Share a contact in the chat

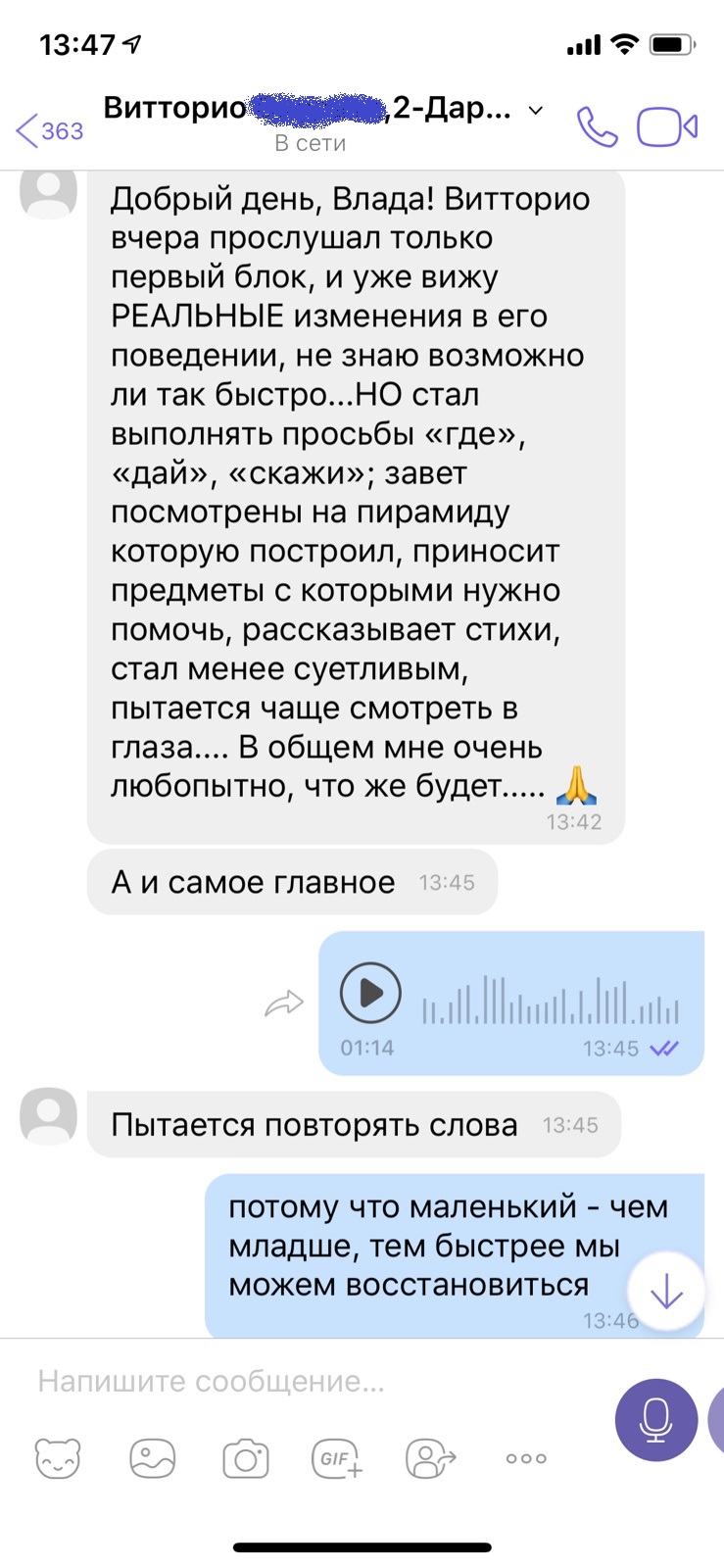[431, 1458]
